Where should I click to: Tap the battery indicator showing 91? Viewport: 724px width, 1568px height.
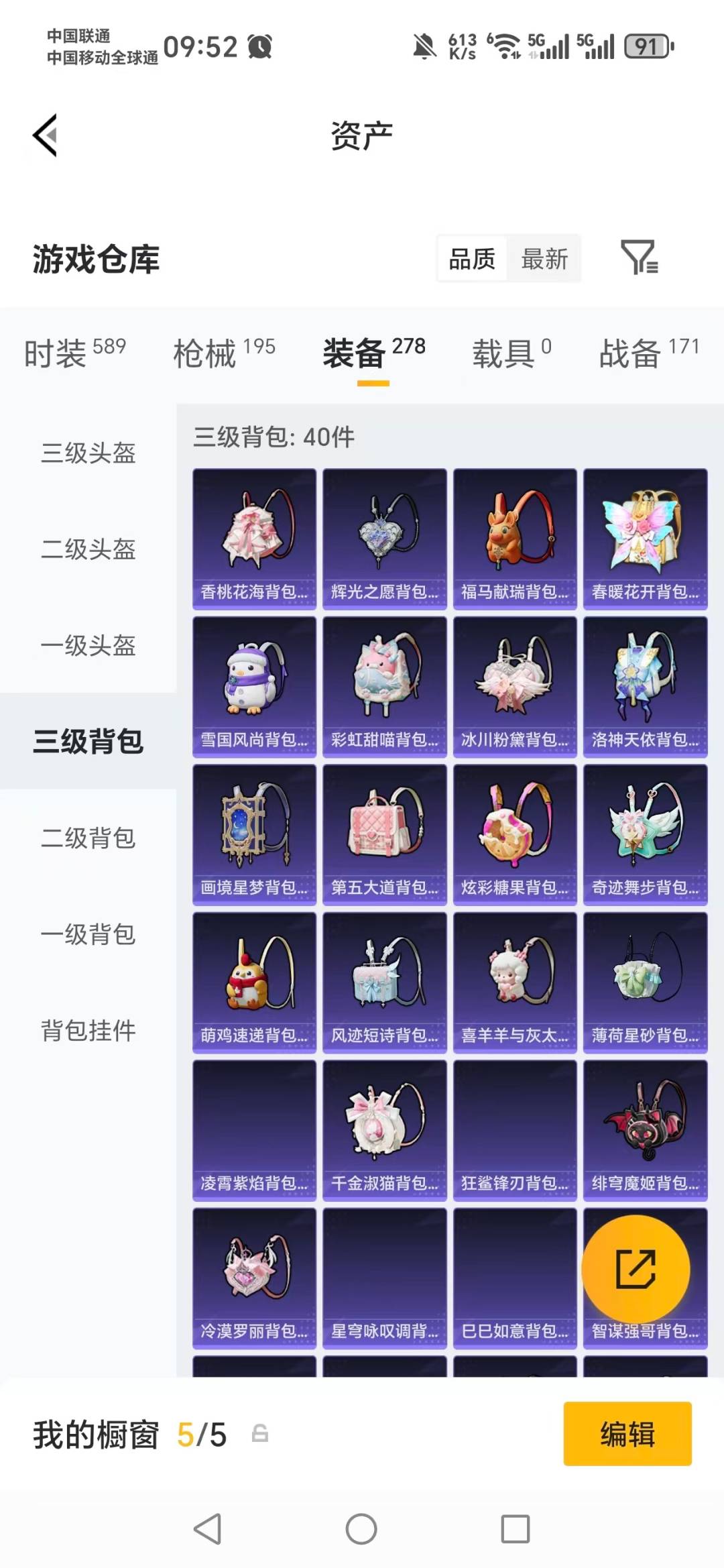648,47
